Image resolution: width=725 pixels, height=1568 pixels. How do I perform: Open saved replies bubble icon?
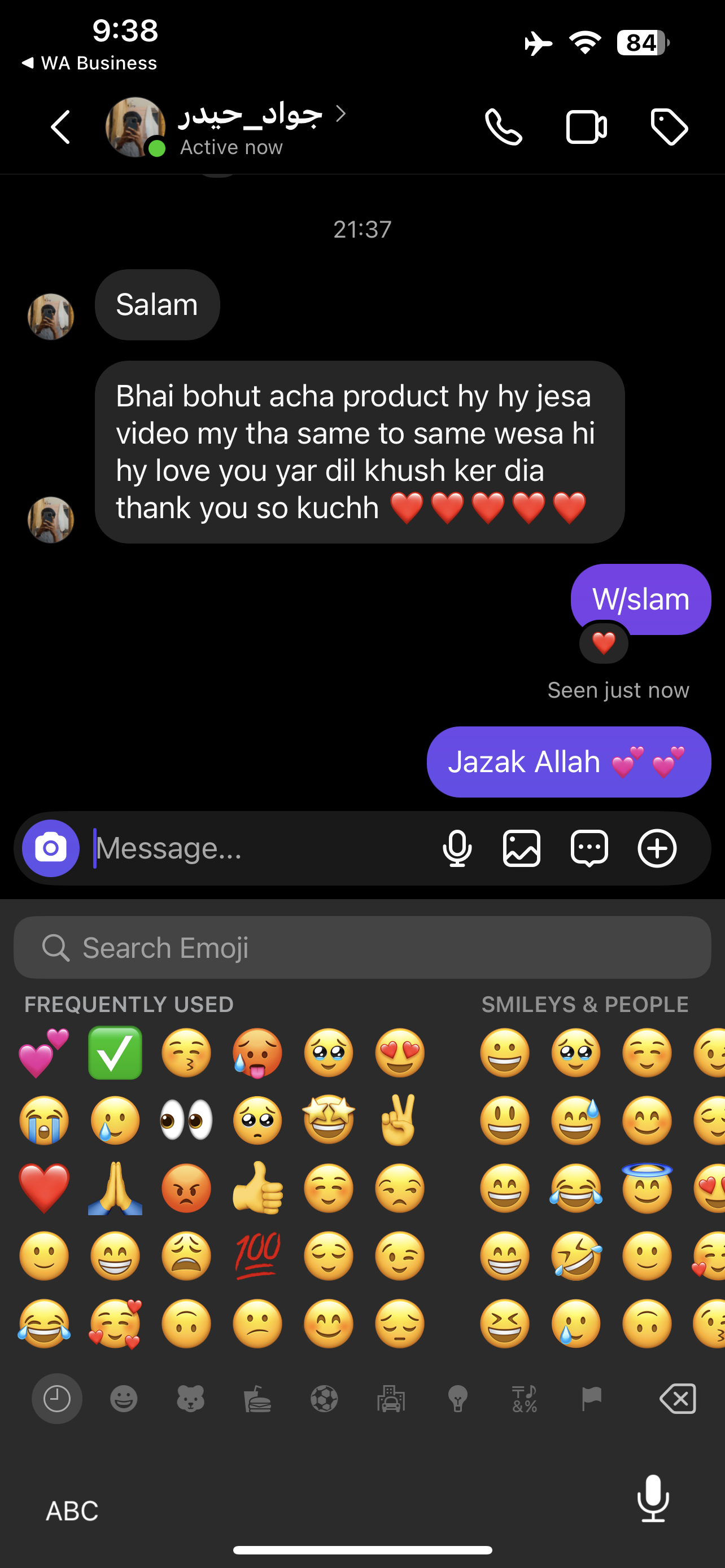click(589, 848)
